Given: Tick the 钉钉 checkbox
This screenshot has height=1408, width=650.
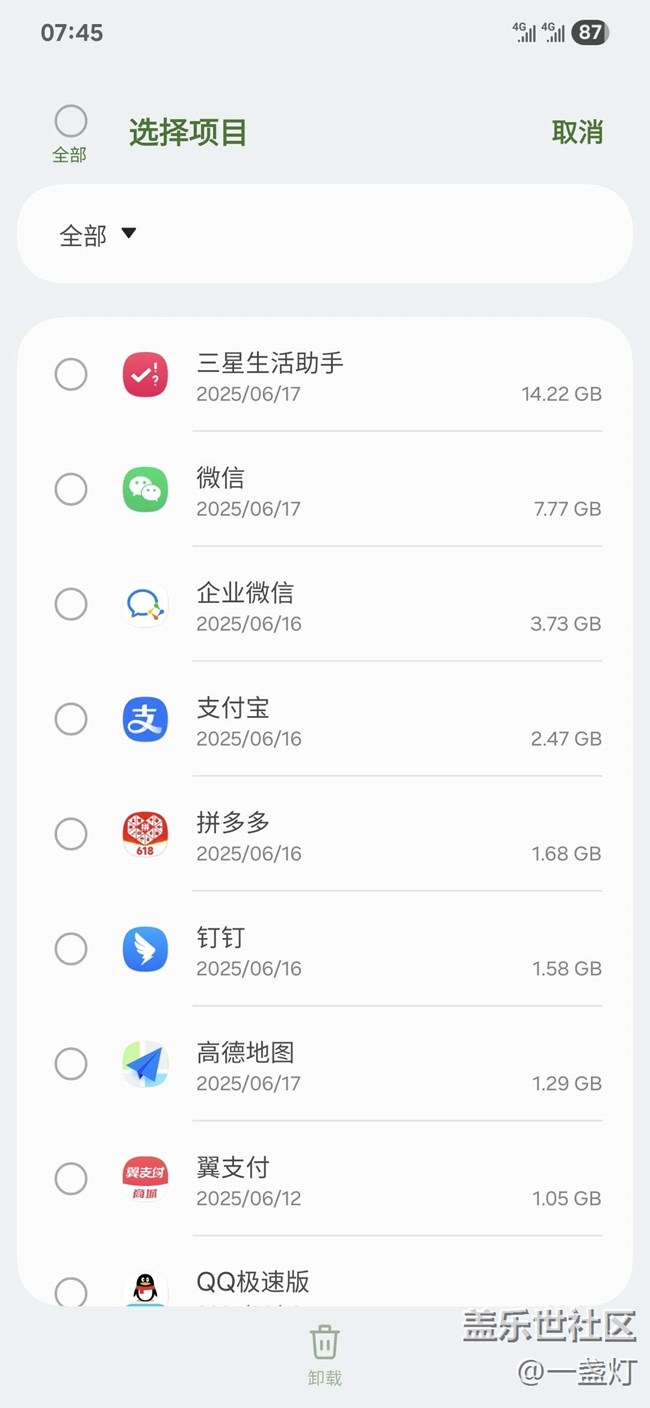Looking at the screenshot, I should tap(70, 949).
